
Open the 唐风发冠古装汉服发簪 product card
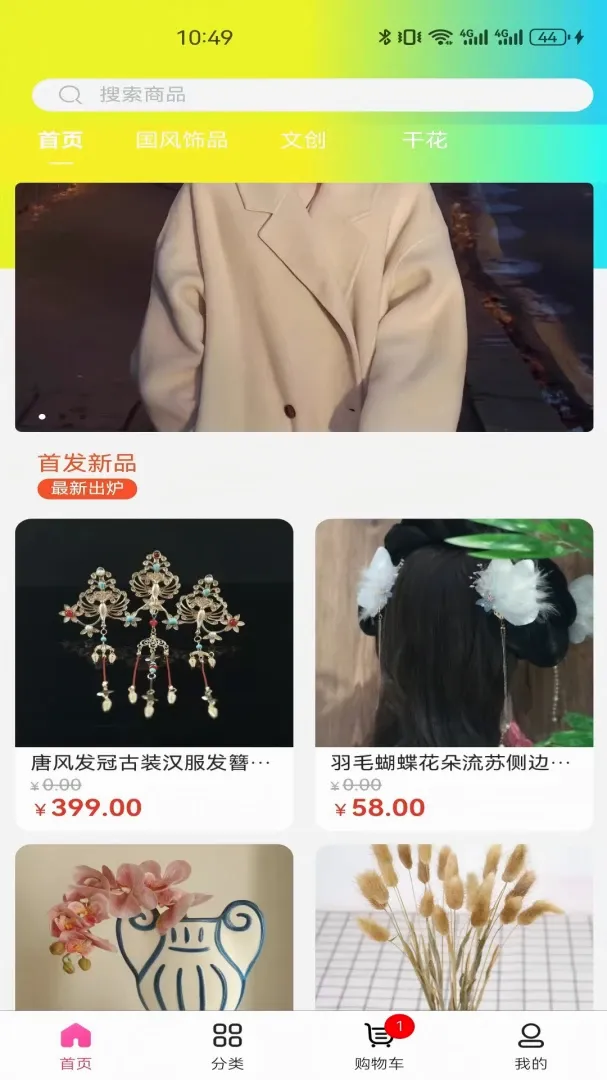(154, 674)
